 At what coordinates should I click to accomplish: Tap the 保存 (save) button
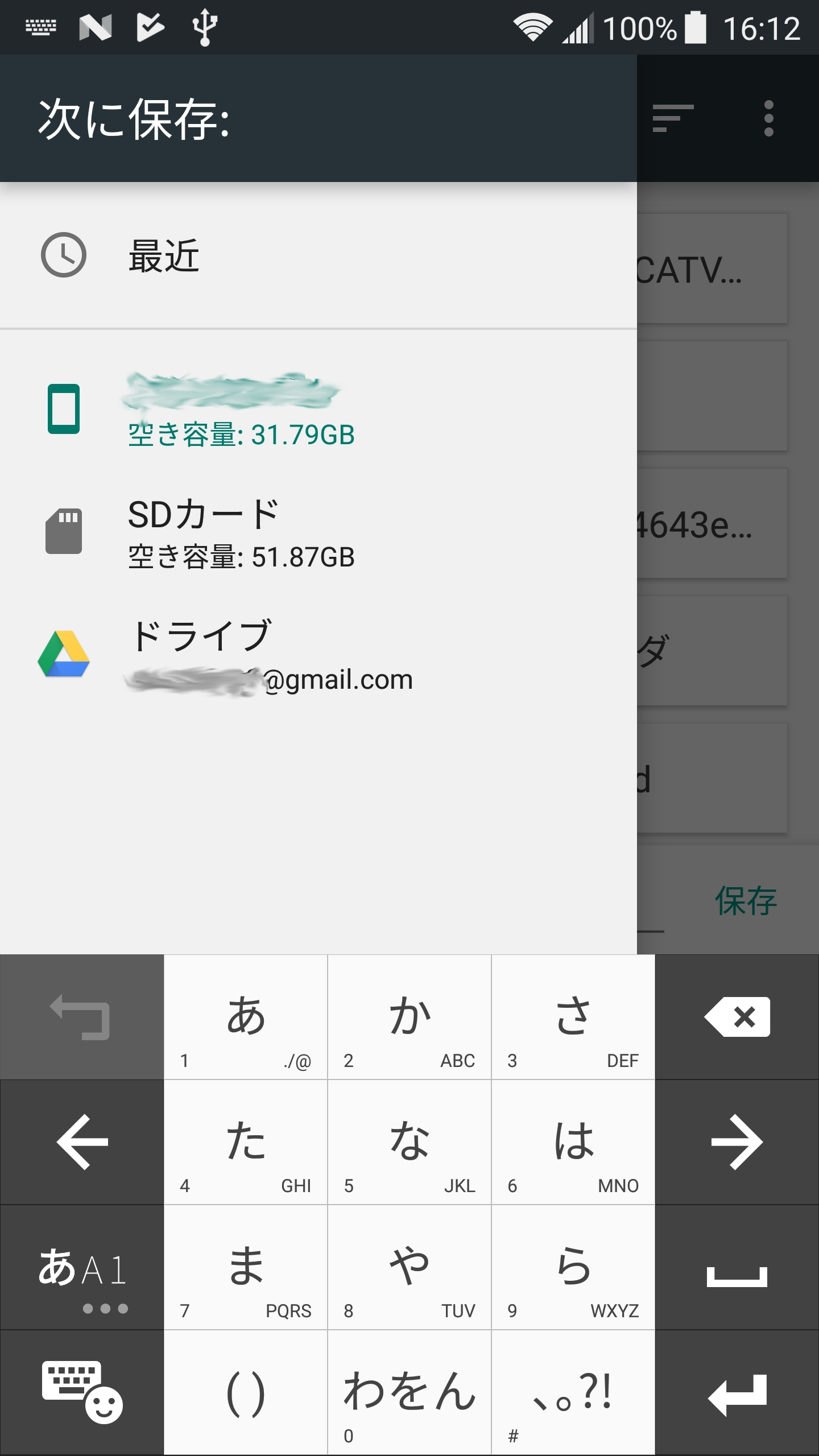(745, 901)
